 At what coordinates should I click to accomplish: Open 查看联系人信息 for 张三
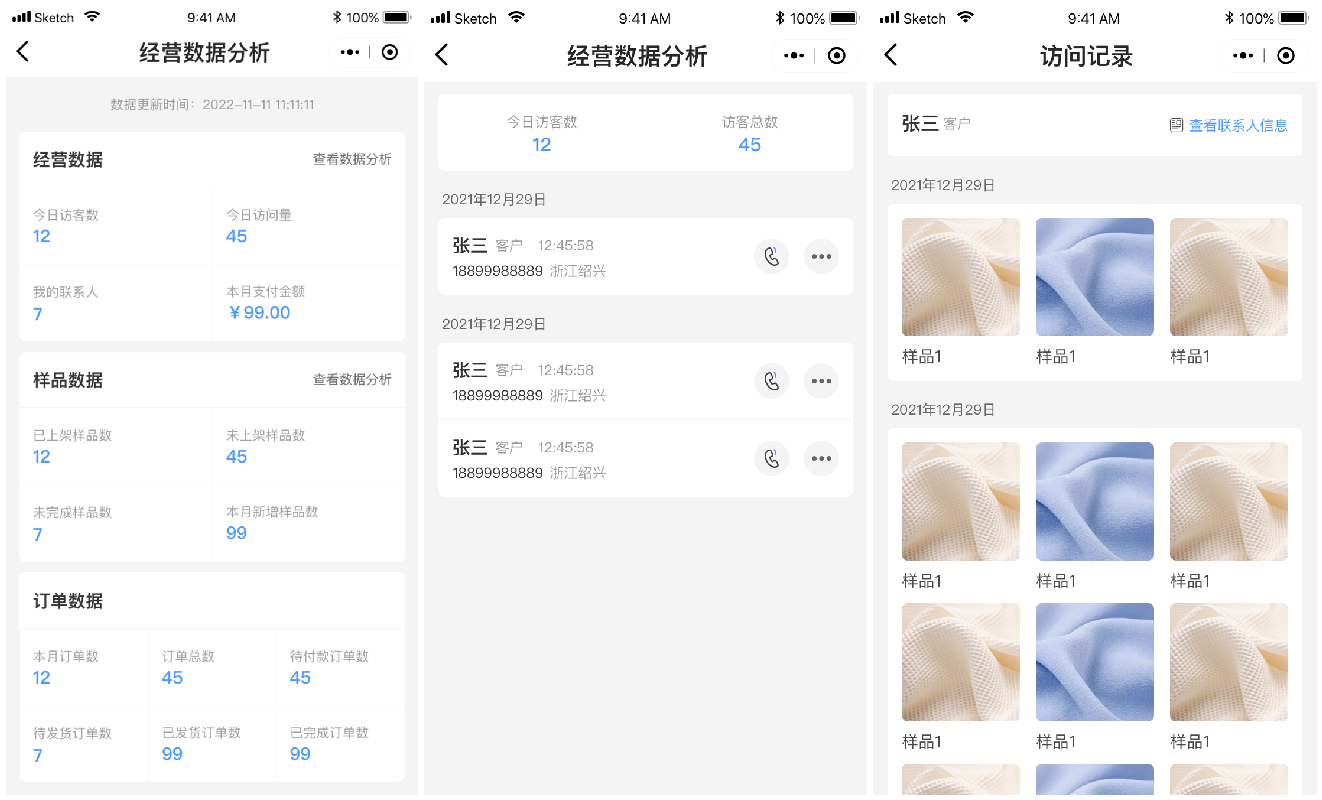pyautogui.click(x=1237, y=125)
